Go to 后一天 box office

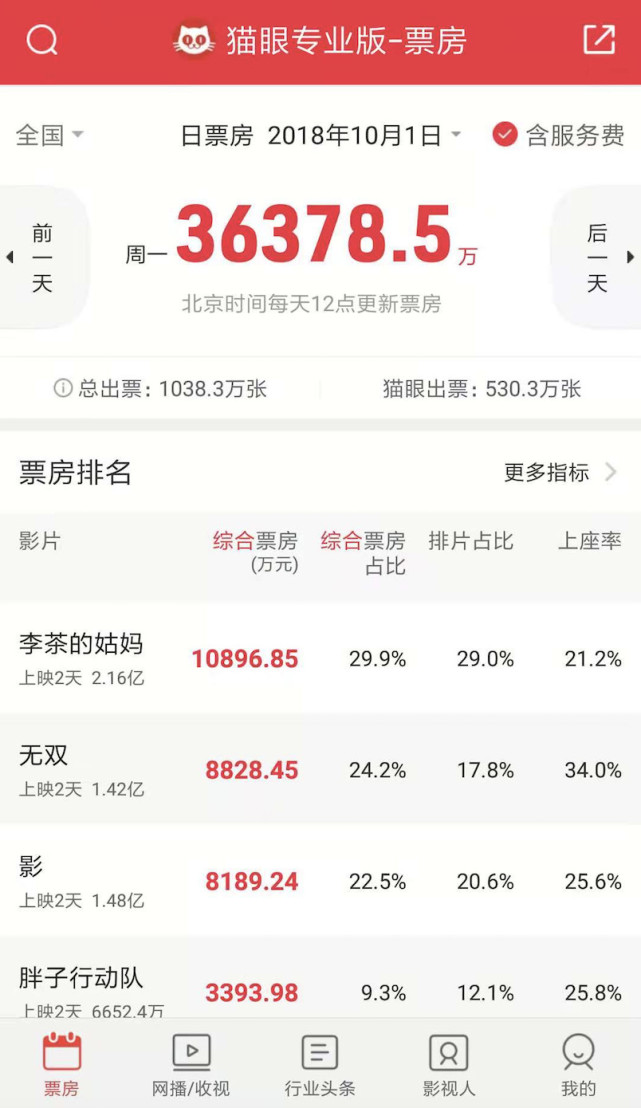tap(597, 257)
